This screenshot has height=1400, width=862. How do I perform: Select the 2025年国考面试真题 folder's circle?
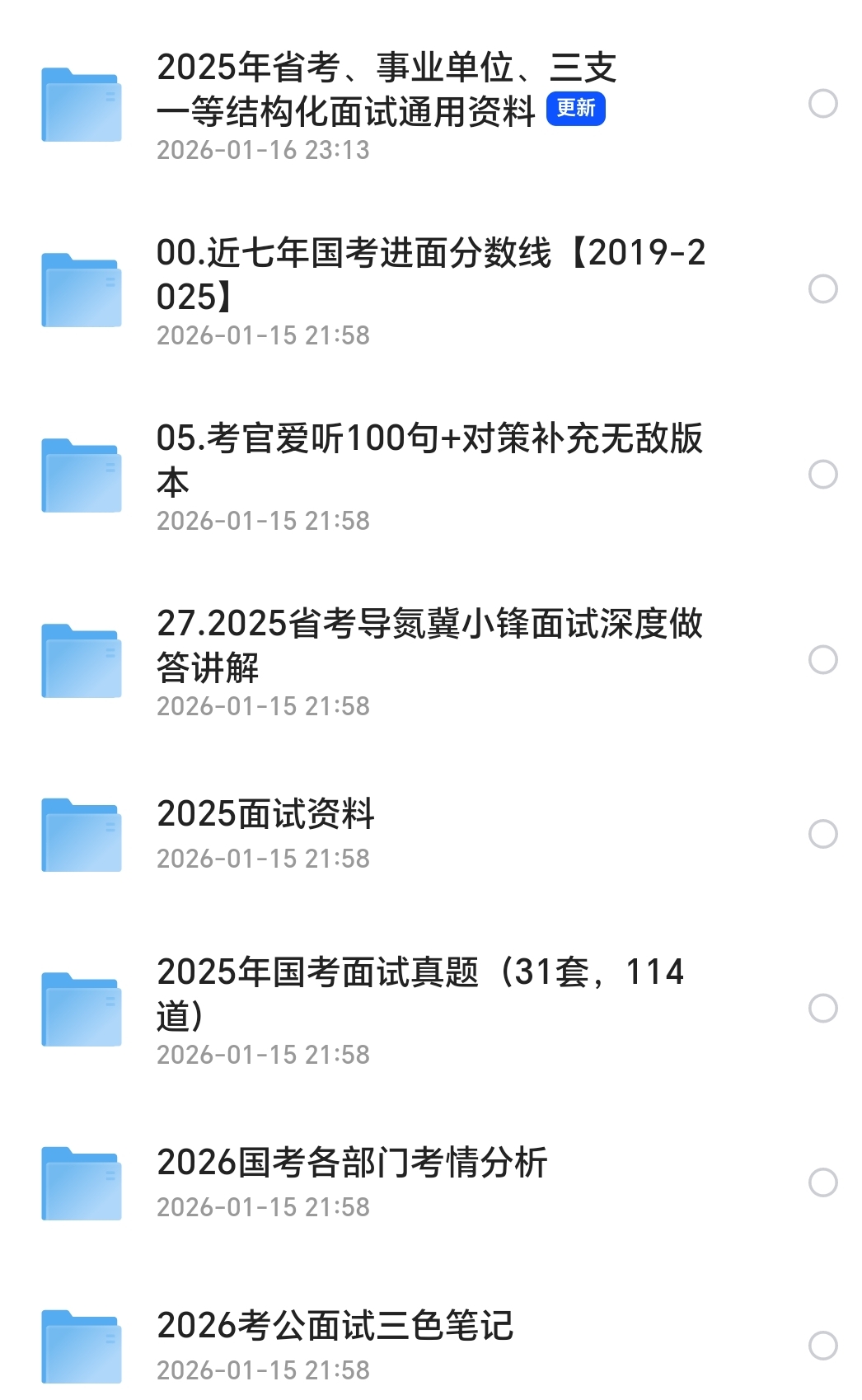[822, 1009]
